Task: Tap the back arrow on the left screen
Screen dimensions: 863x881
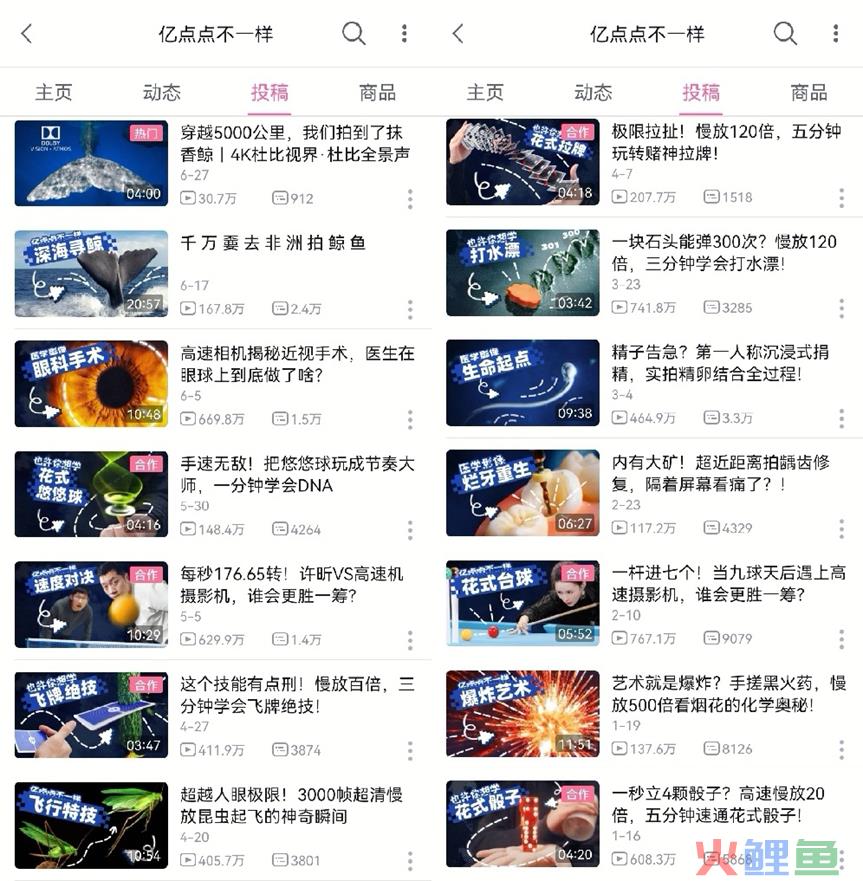Action: tap(27, 33)
